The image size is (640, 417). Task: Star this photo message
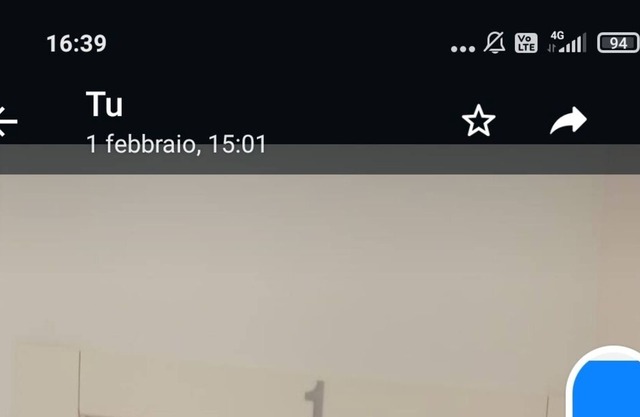(x=479, y=122)
